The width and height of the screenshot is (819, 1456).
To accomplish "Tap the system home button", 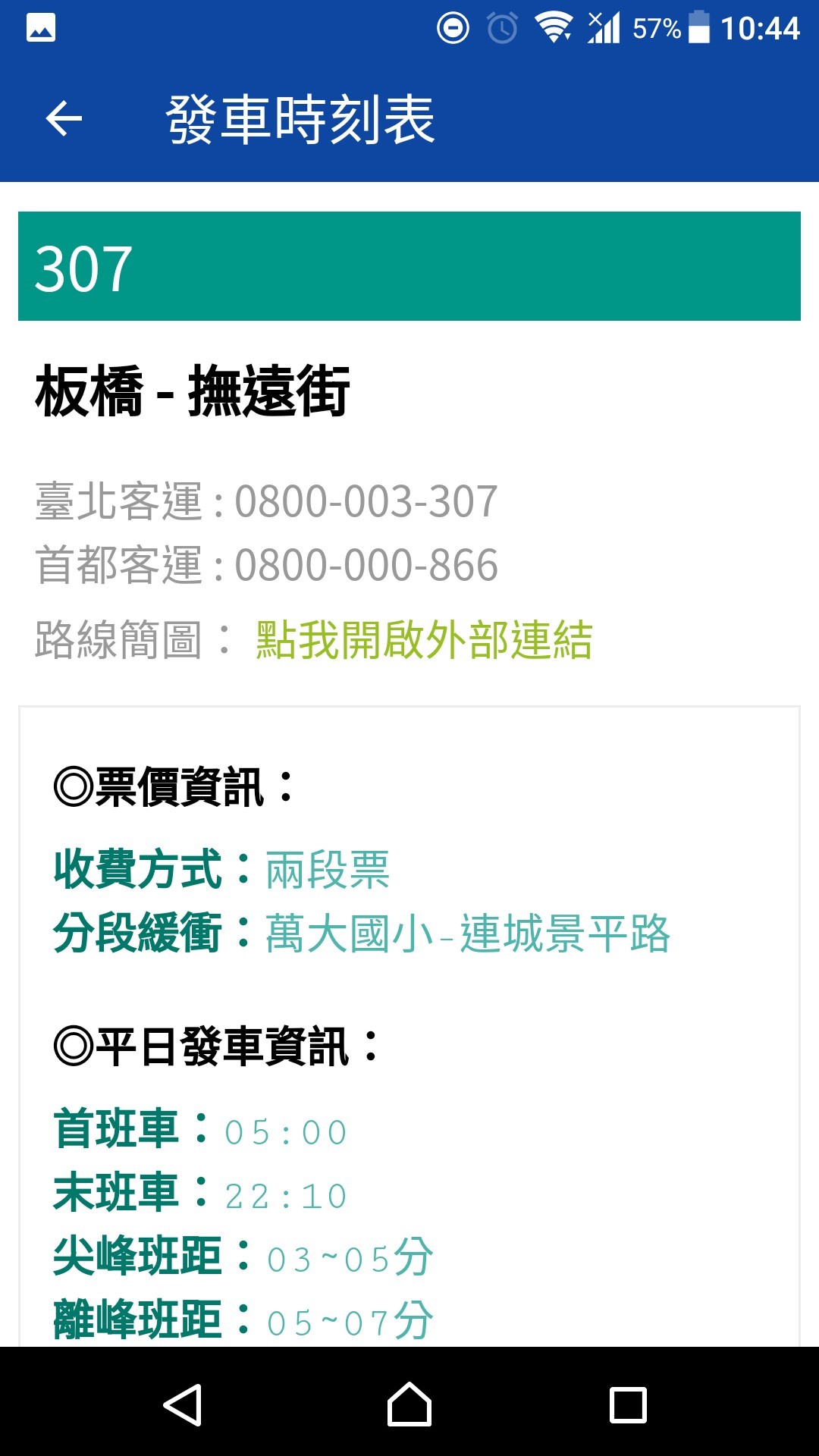I will pyautogui.click(x=409, y=1404).
